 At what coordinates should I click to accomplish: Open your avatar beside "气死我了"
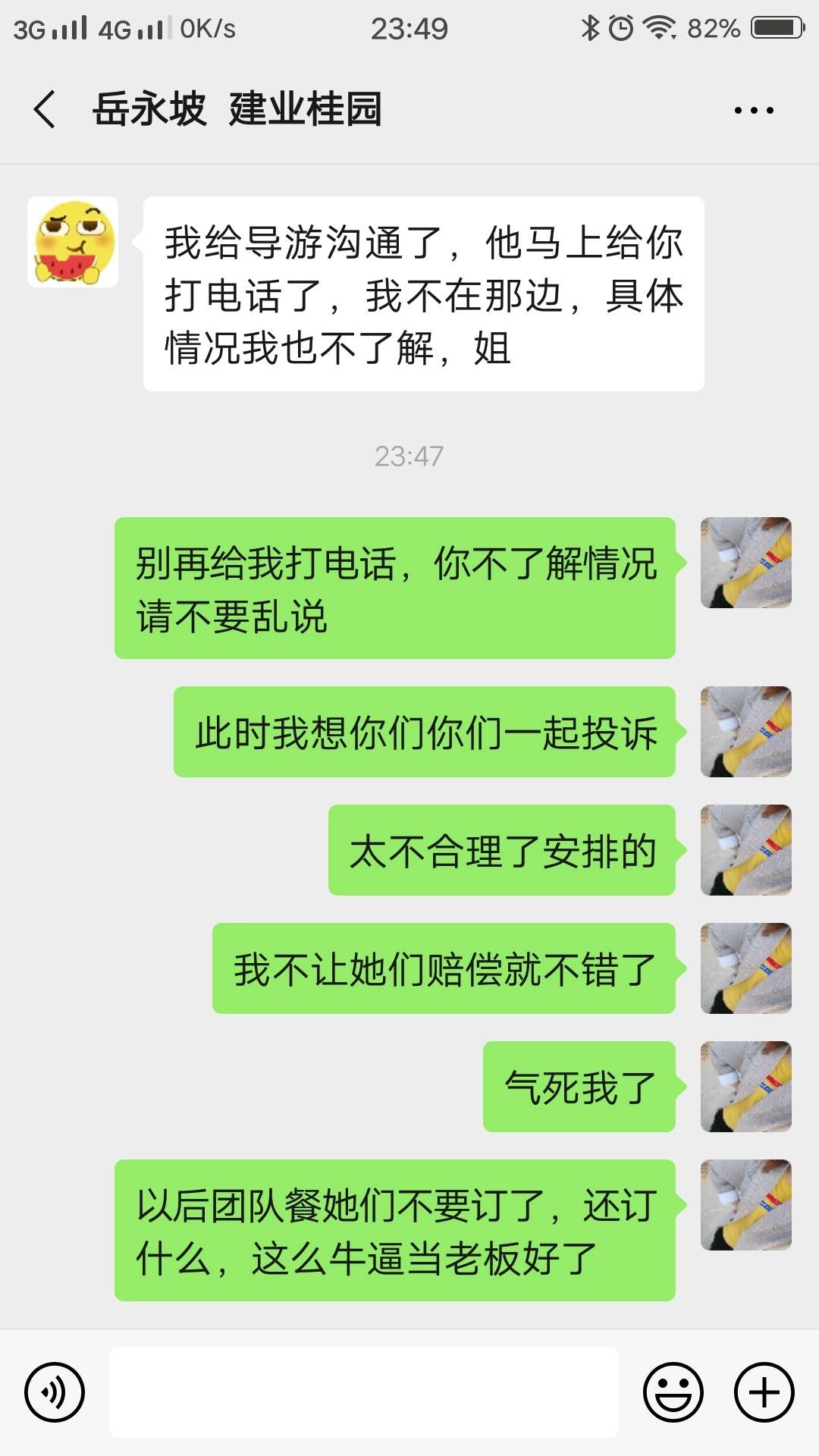coord(746,1087)
